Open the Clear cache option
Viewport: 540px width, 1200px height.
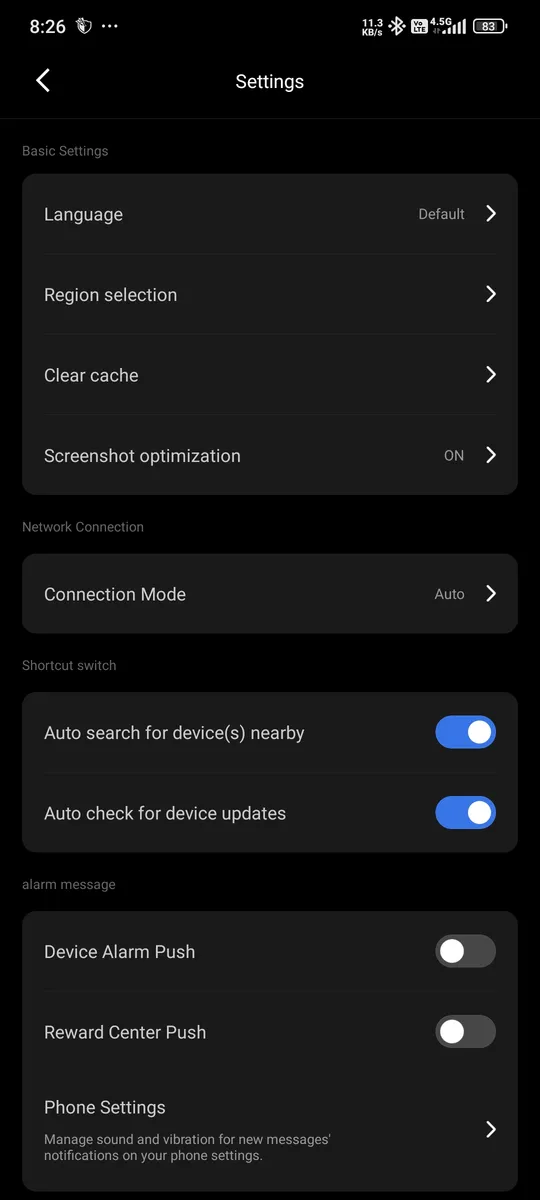(x=270, y=375)
